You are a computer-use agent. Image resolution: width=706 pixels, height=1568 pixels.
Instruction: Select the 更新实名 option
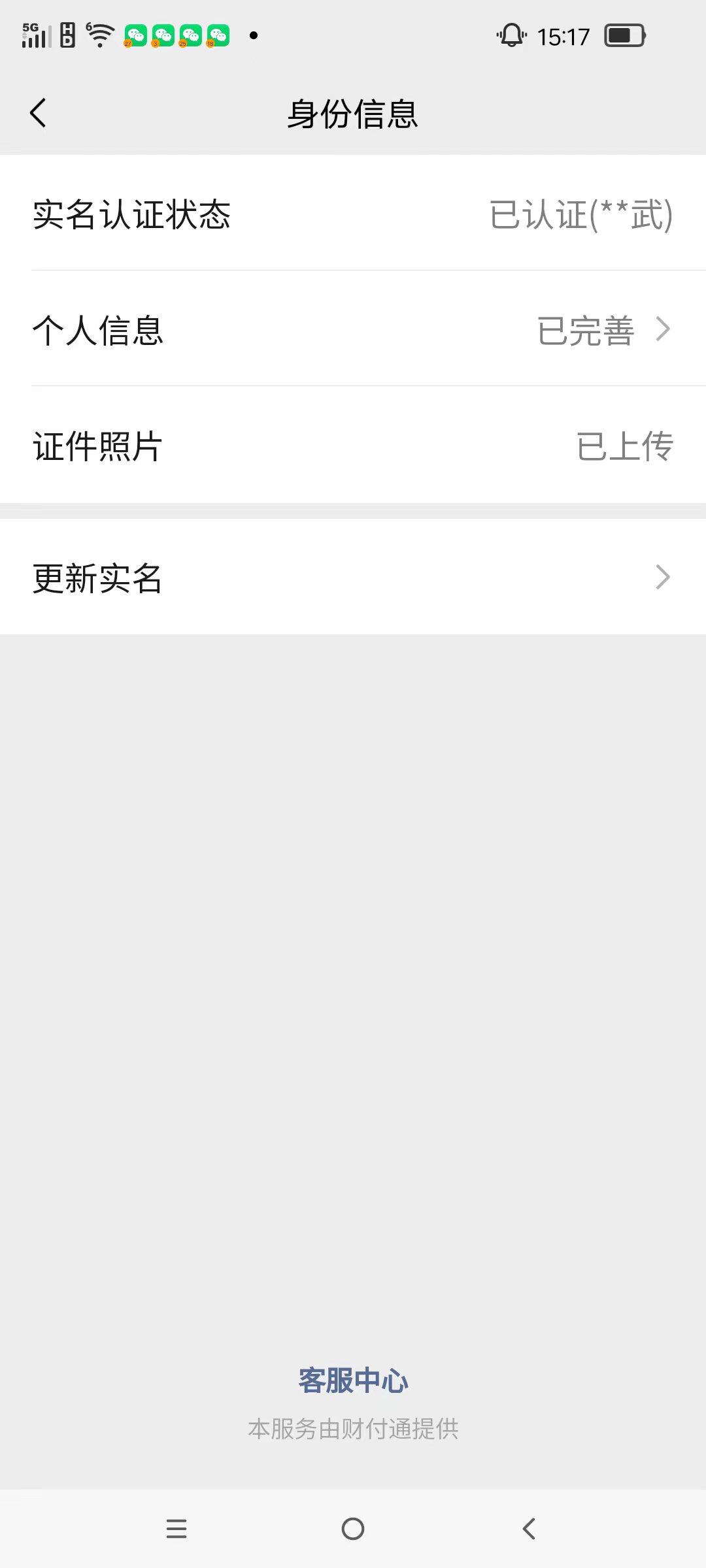353,576
